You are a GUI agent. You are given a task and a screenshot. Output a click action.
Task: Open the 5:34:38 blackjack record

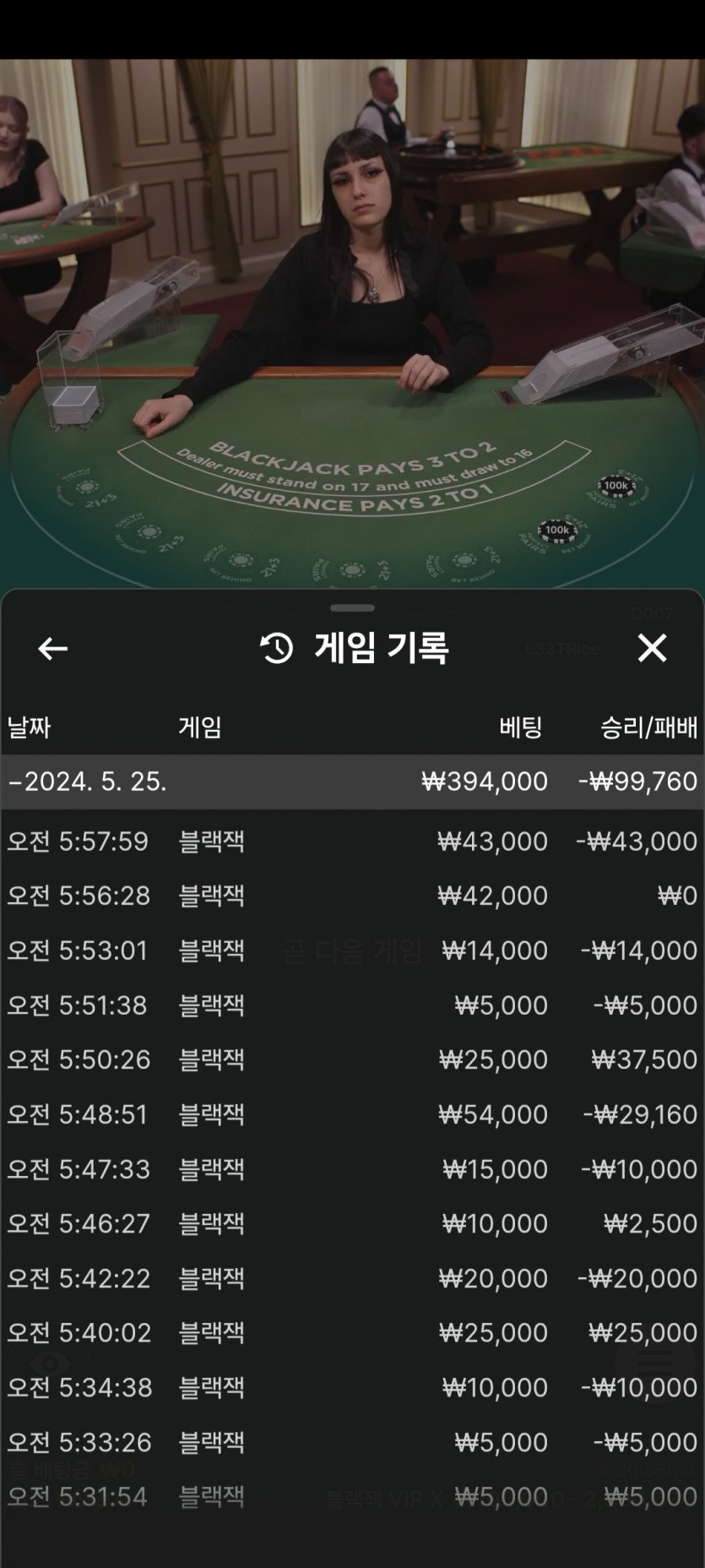[x=352, y=1387]
